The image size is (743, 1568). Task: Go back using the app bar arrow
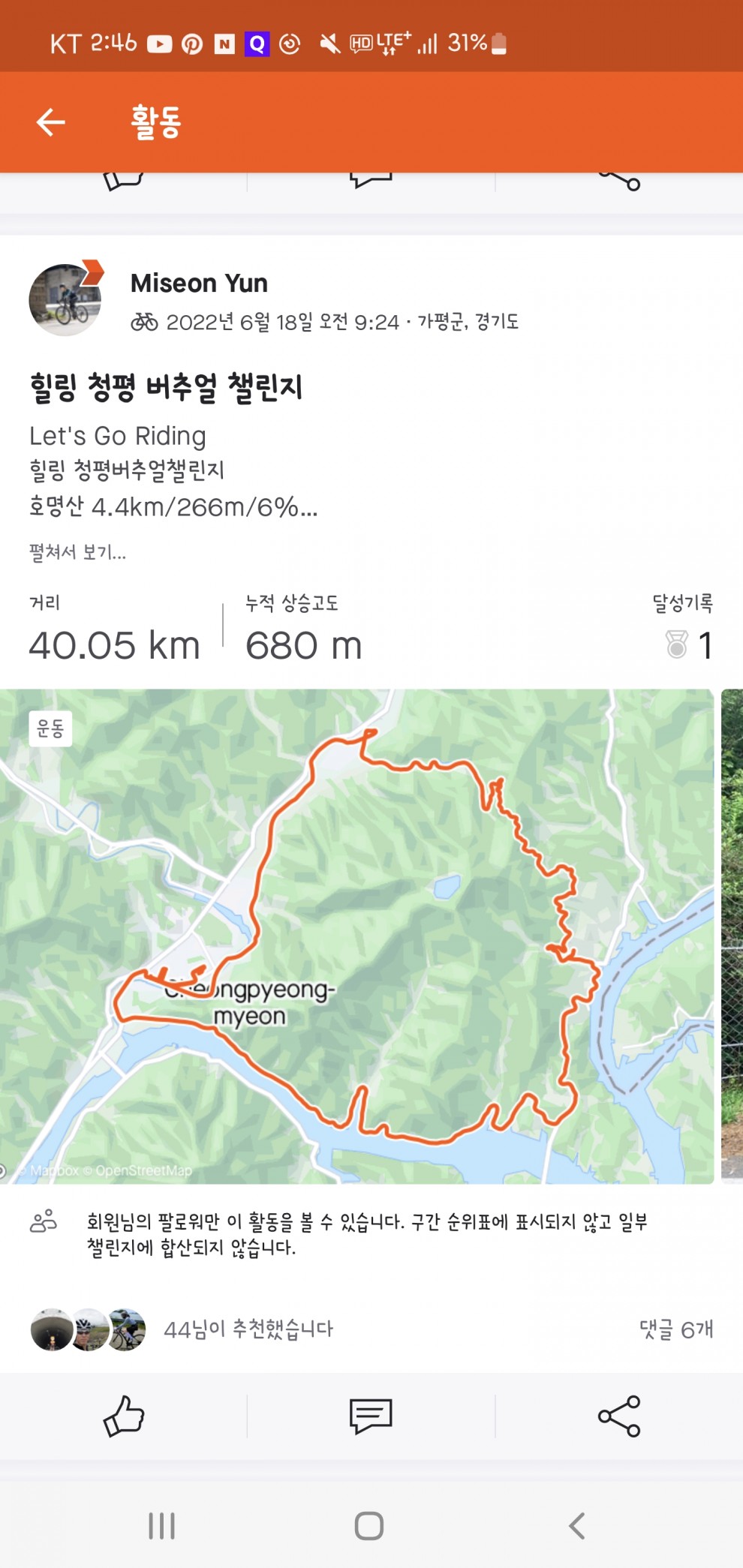click(51, 122)
